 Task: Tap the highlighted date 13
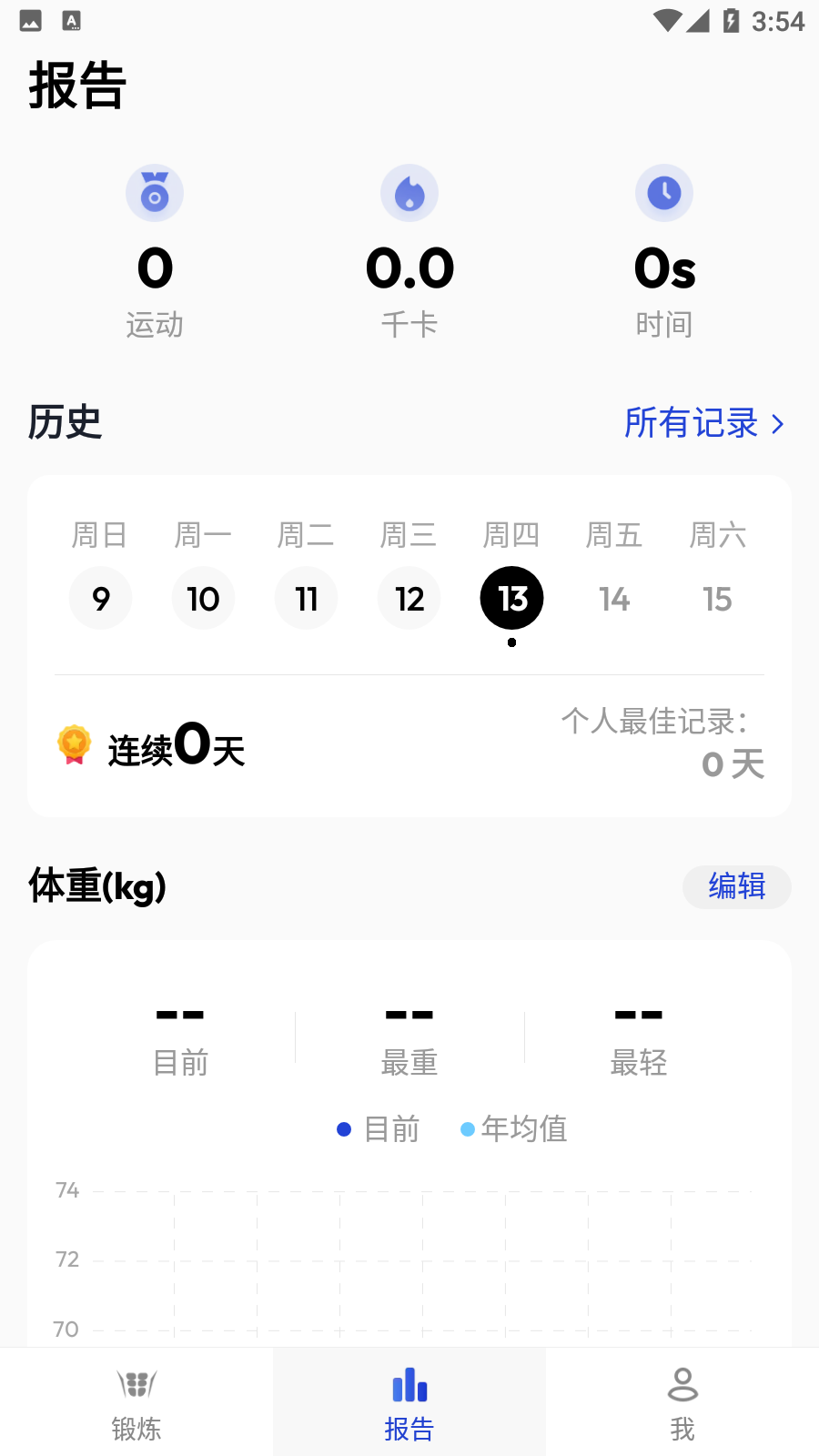(x=511, y=598)
